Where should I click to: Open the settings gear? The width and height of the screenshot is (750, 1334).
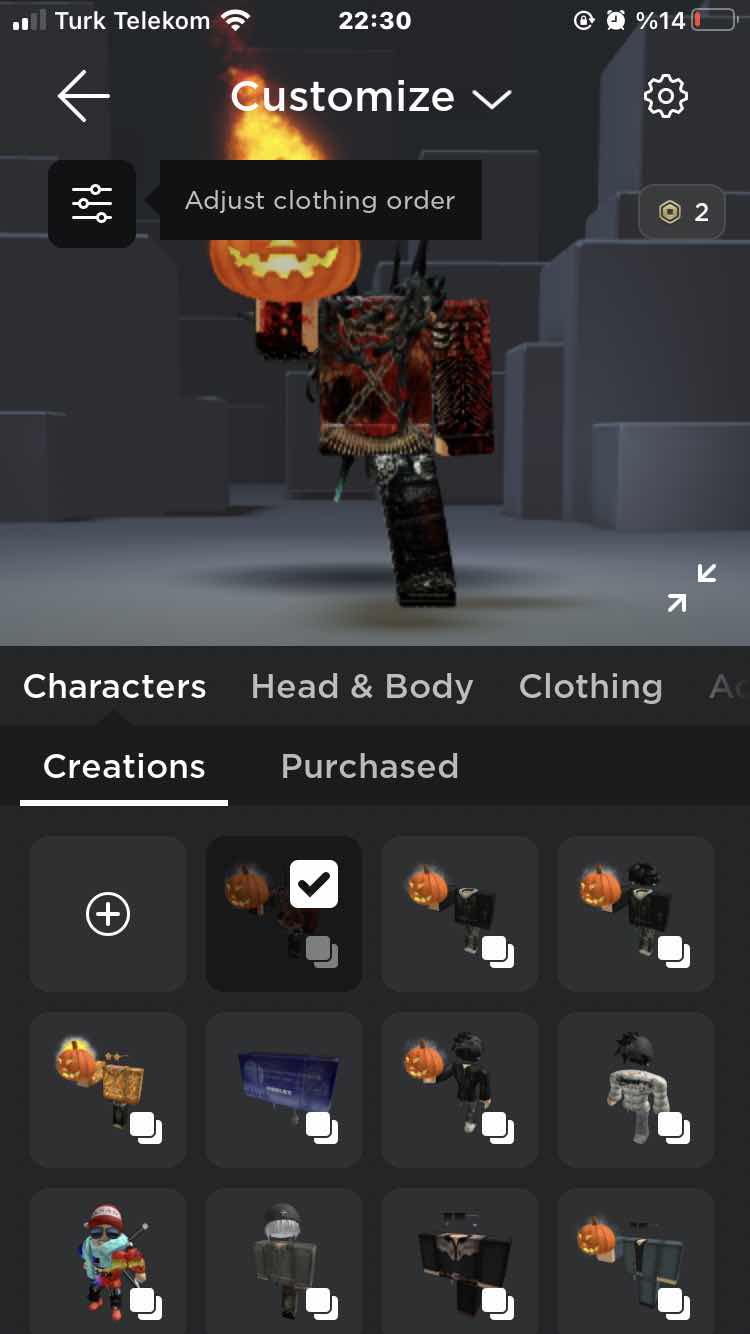[x=666, y=97]
